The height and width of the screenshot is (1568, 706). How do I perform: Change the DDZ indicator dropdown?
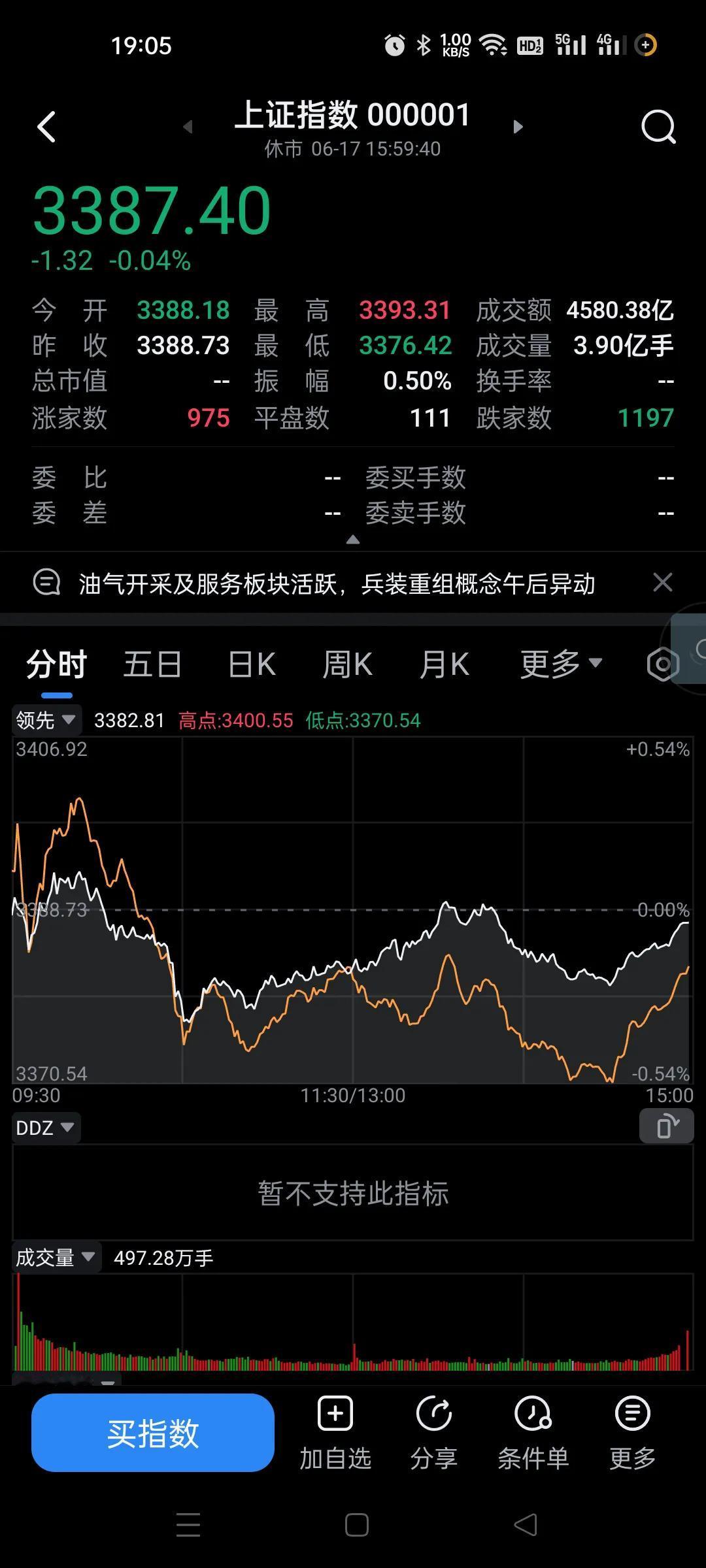(44, 1128)
